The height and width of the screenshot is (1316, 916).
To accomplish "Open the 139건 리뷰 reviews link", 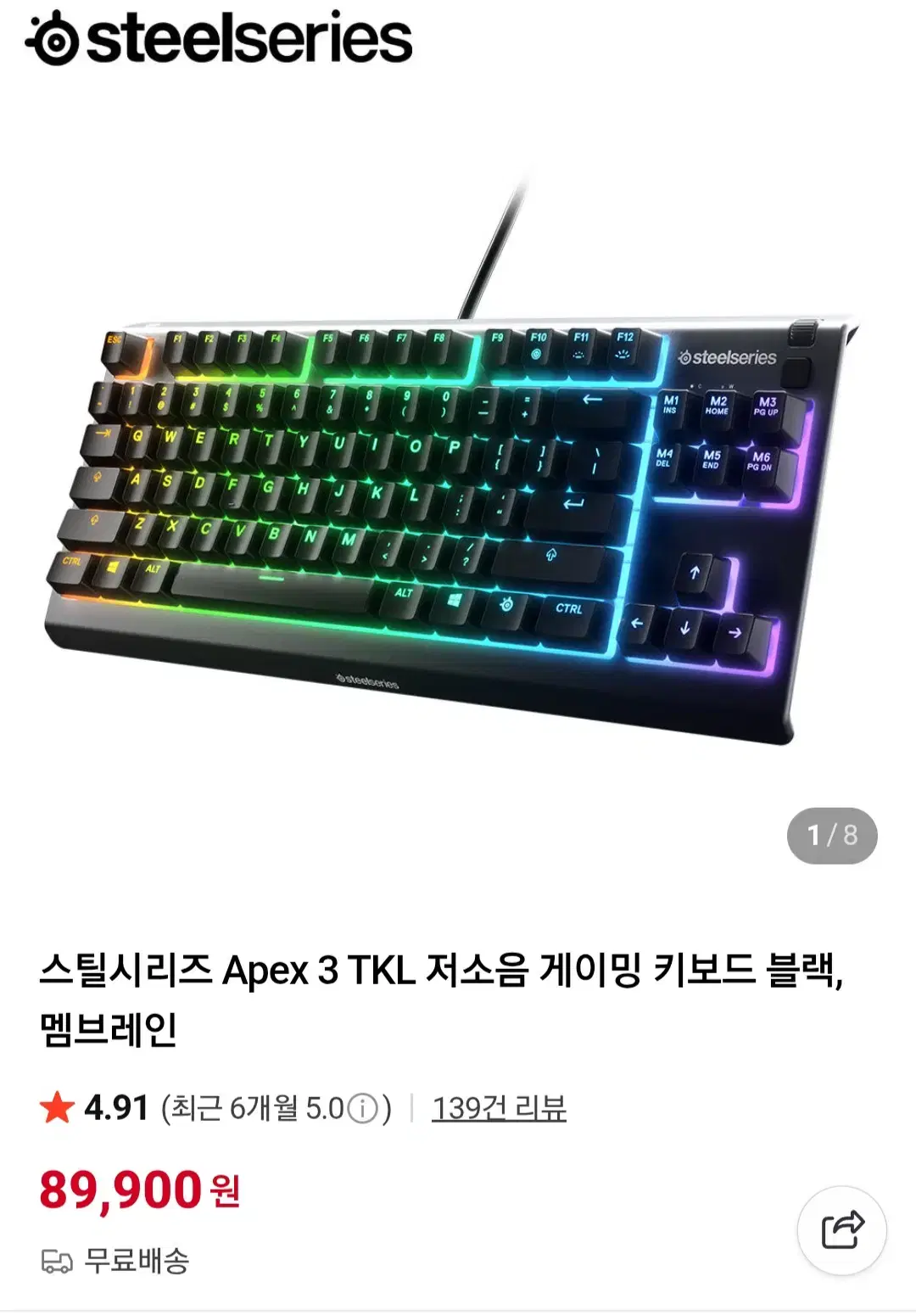I will coord(500,1105).
